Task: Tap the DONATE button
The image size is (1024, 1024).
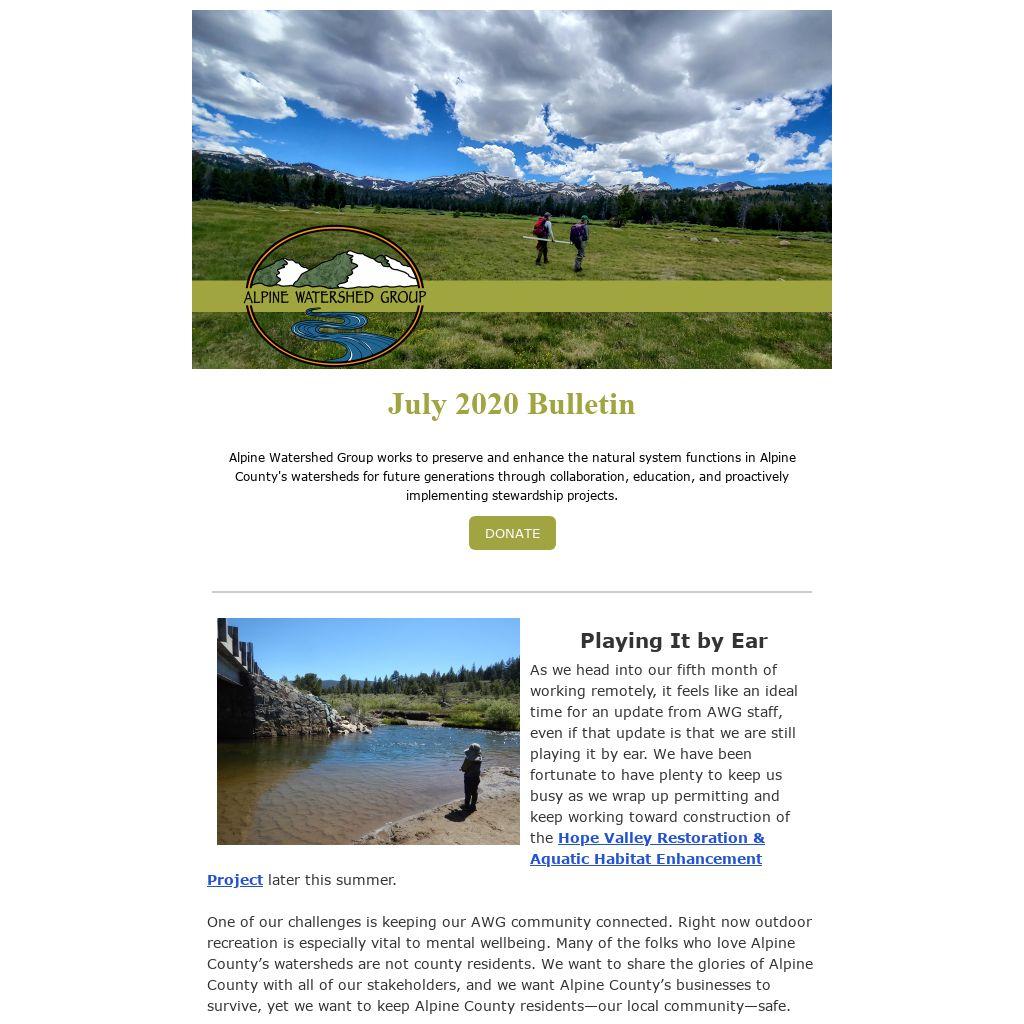Action: [512, 533]
